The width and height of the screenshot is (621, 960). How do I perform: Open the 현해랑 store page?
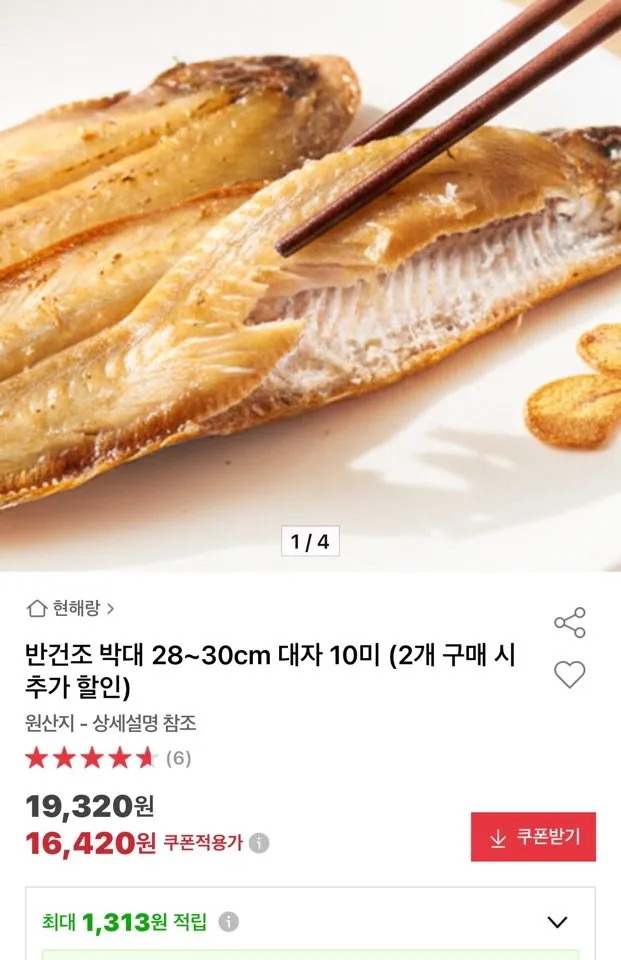click(x=71, y=607)
